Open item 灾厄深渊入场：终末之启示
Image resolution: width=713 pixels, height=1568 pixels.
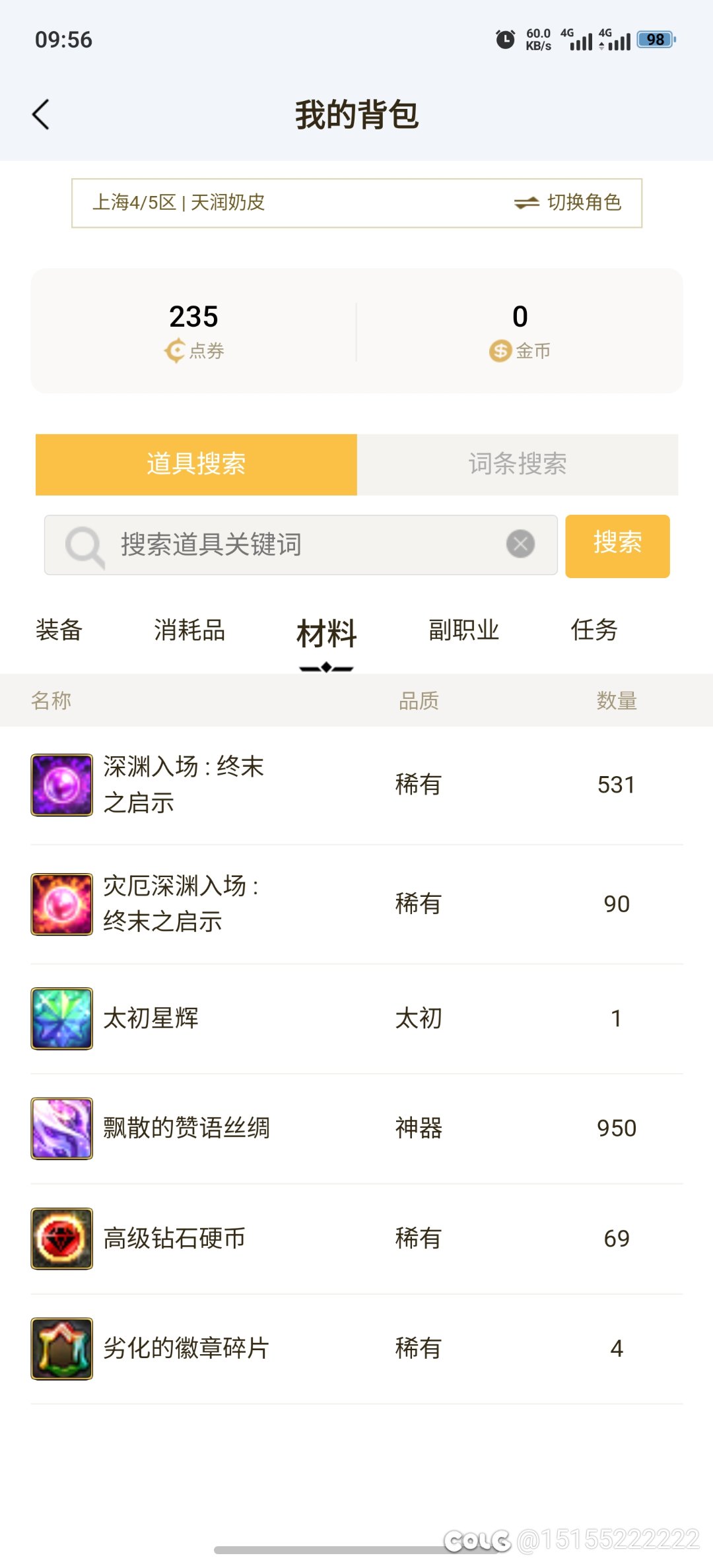(x=356, y=904)
